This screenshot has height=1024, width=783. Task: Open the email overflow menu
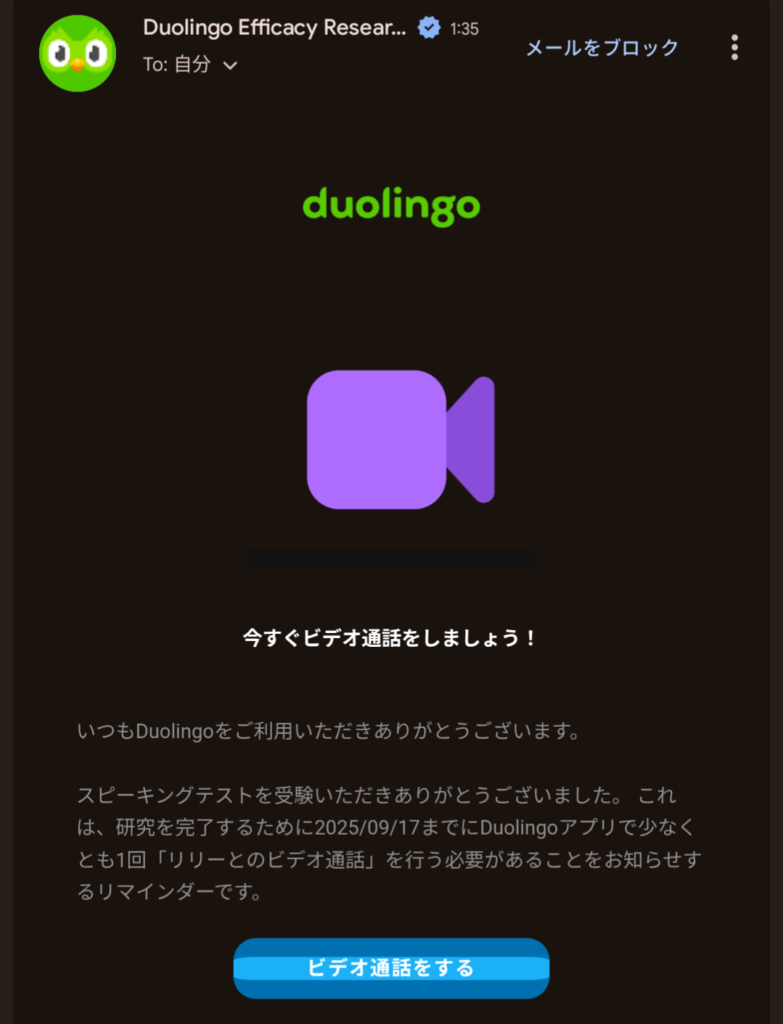(734, 47)
